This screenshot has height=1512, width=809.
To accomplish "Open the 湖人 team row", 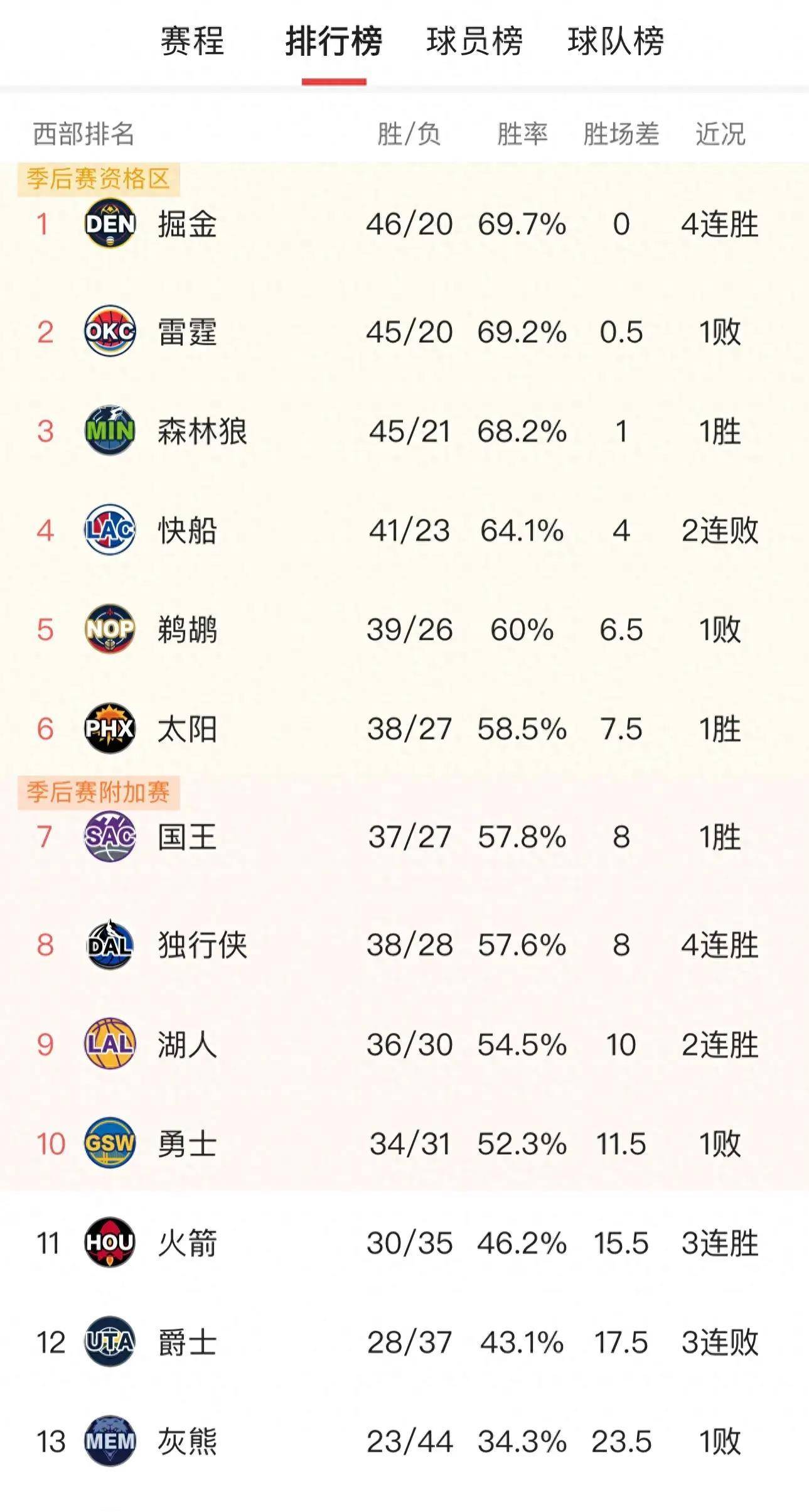I will (187, 1045).
